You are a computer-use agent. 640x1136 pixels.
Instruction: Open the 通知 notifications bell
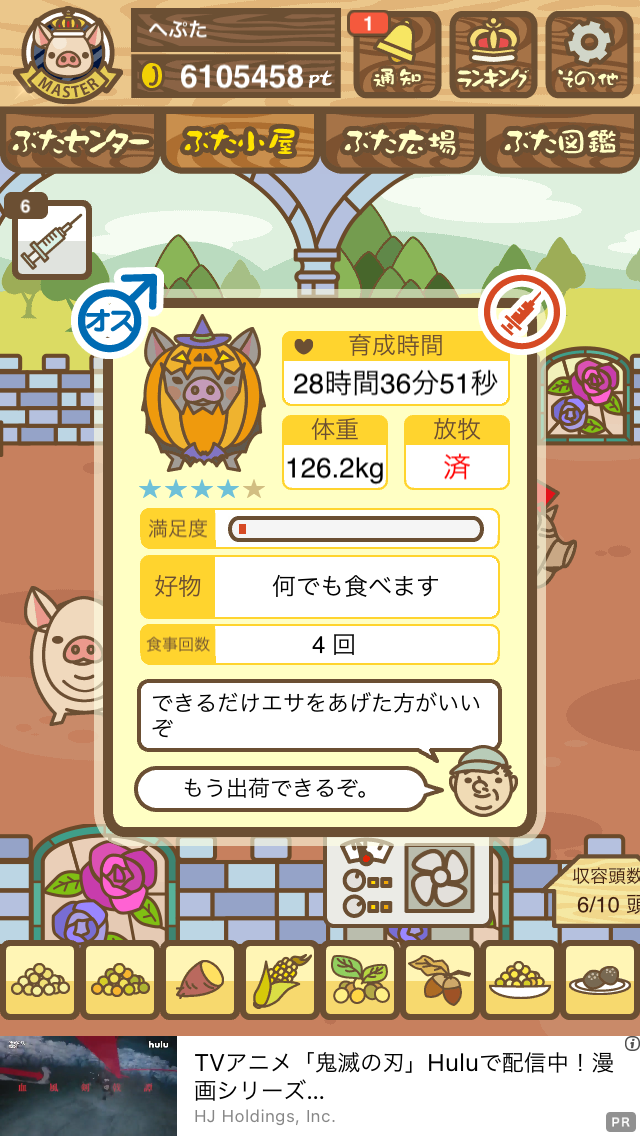[x=396, y=54]
